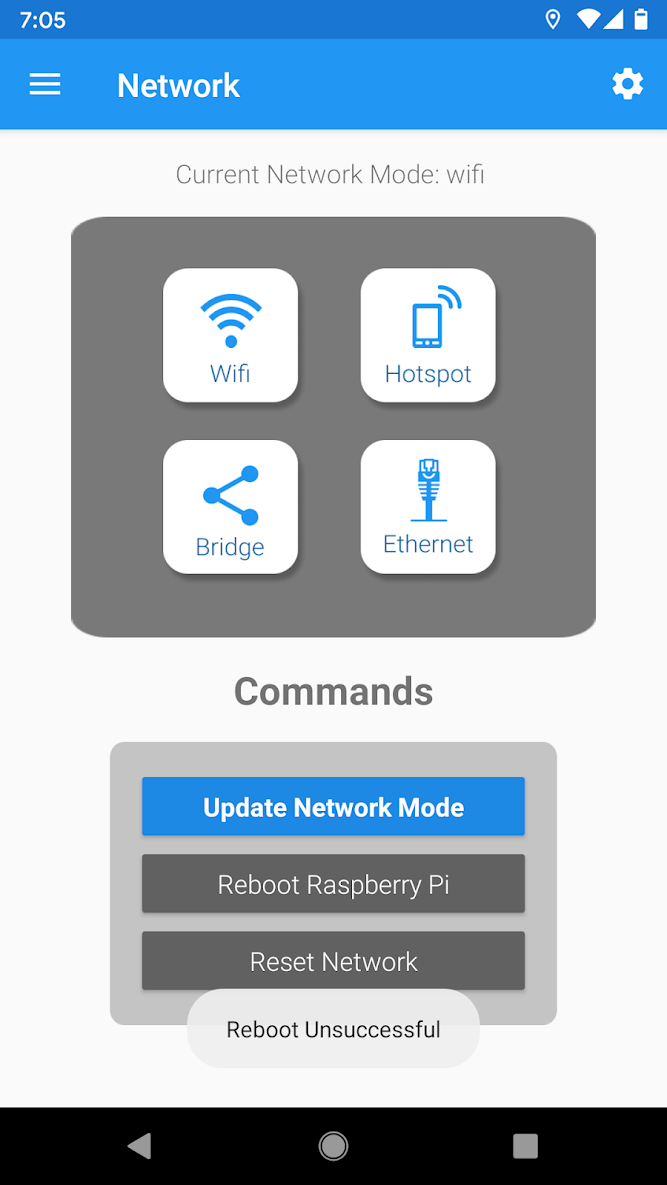Open the settings gear
The height and width of the screenshot is (1185, 667).
click(627, 85)
